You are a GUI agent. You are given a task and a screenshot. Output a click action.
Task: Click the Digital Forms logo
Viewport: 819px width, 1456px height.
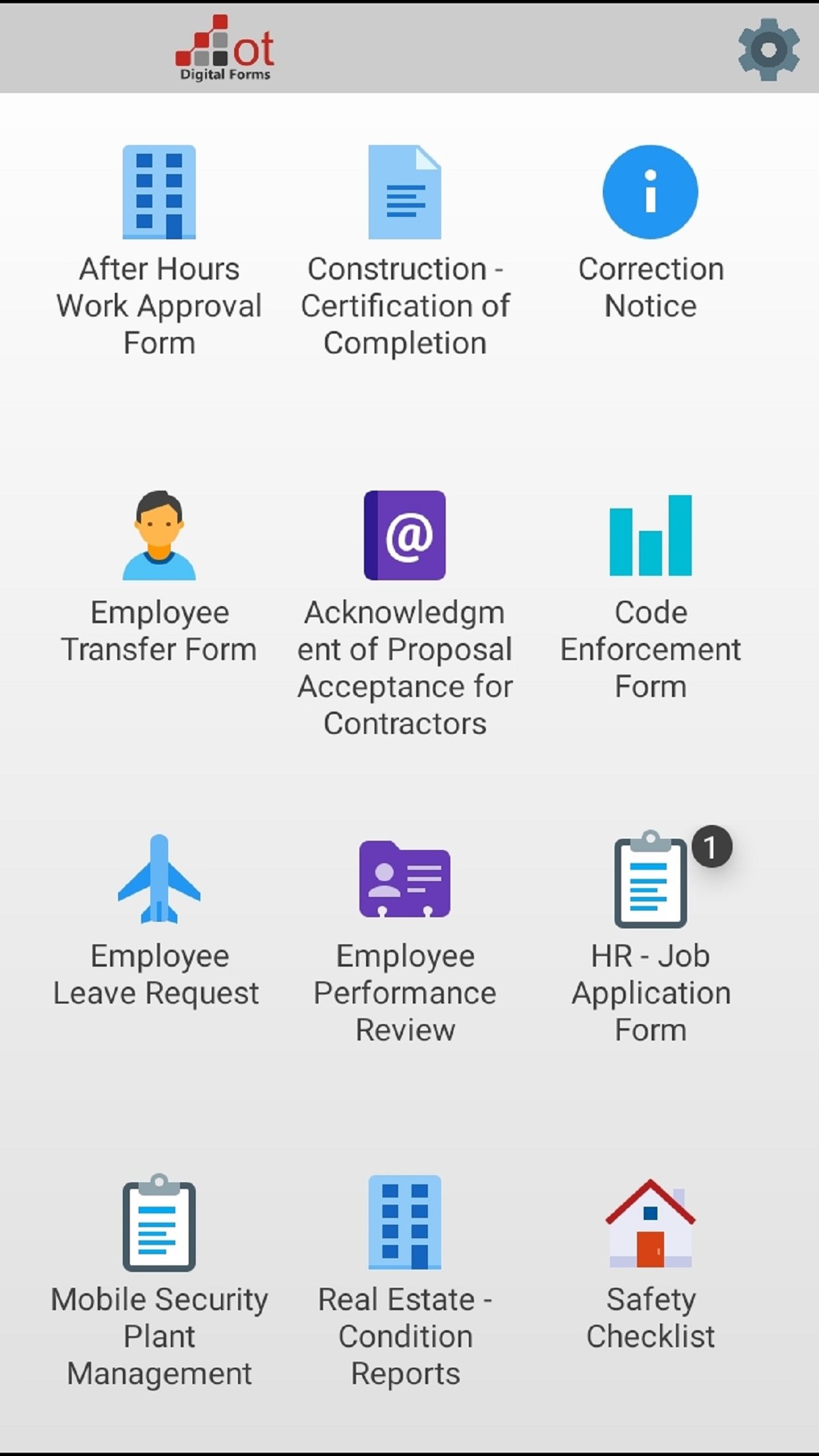(224, 47)
